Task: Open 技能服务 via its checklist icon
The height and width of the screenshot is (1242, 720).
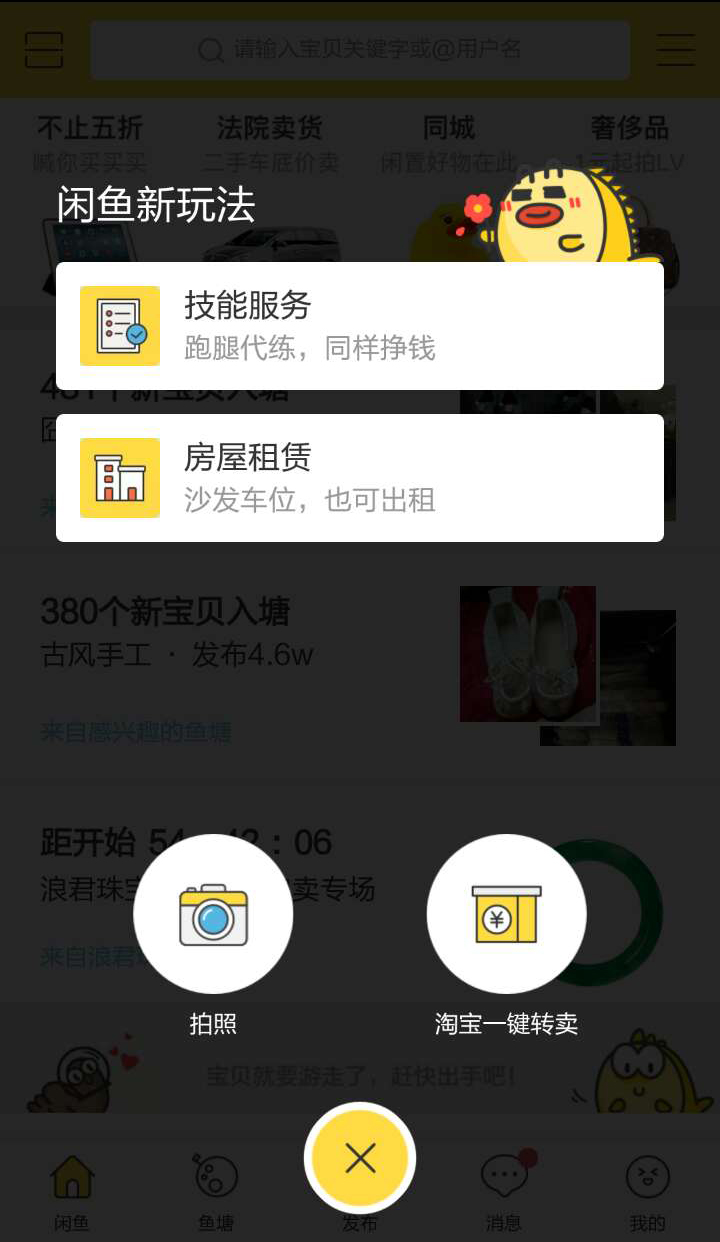Action: pyautogui.click(x=119, y=326)
